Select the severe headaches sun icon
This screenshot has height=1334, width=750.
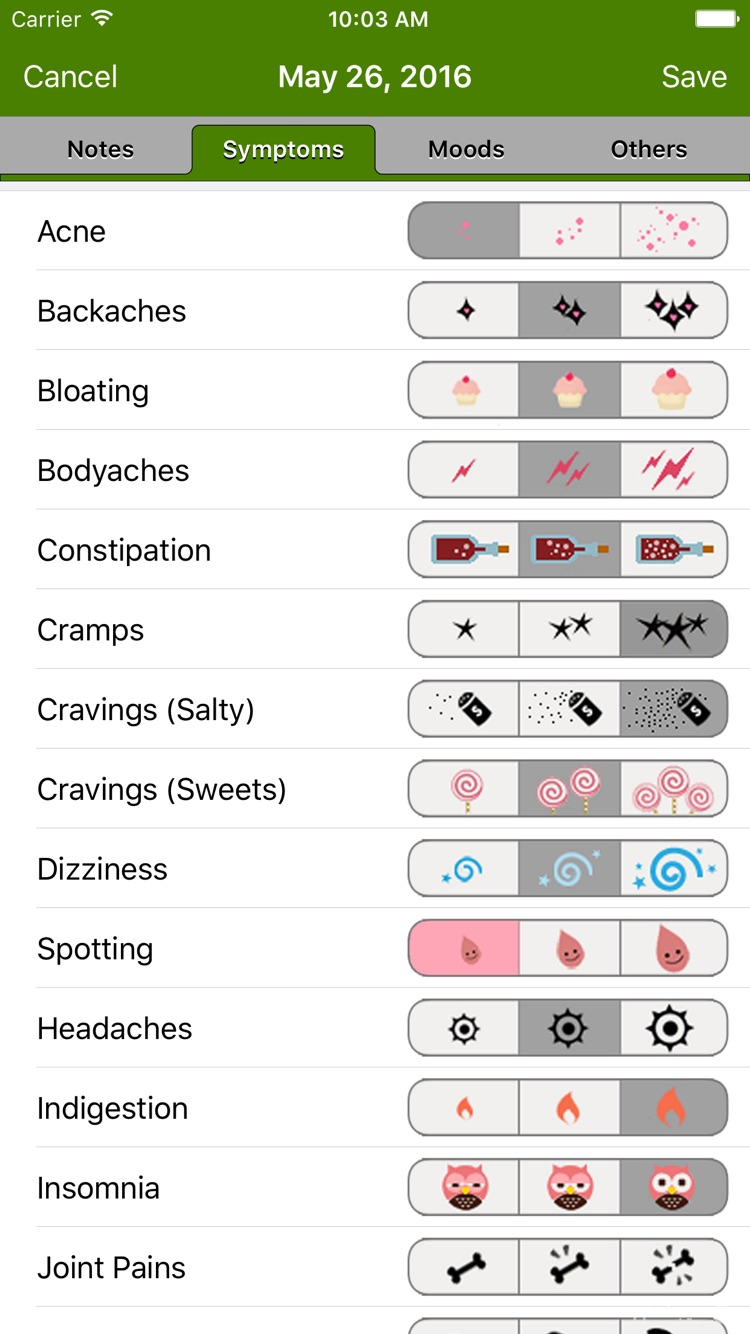click(x=674, y=1028)
